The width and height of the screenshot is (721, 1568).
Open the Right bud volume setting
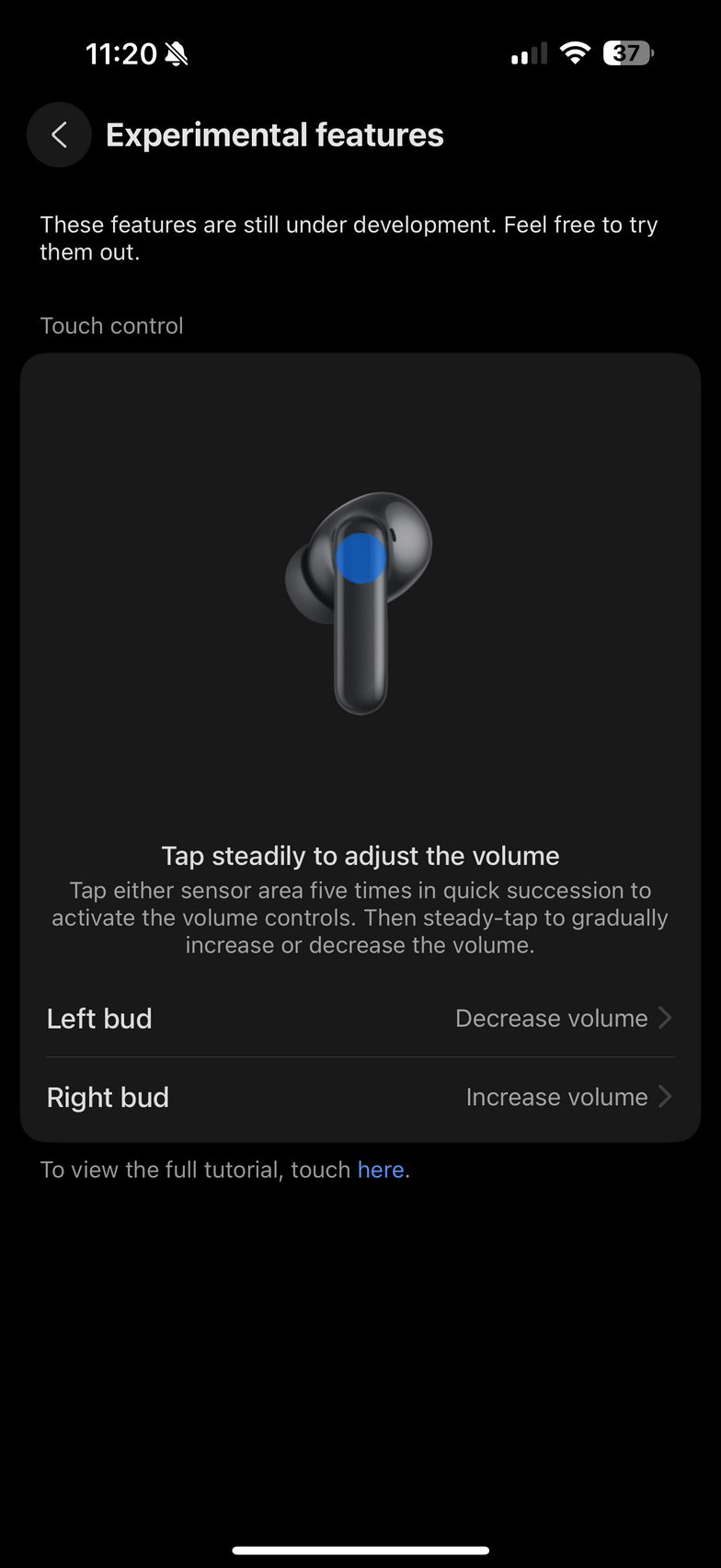tap(360, 1098)
